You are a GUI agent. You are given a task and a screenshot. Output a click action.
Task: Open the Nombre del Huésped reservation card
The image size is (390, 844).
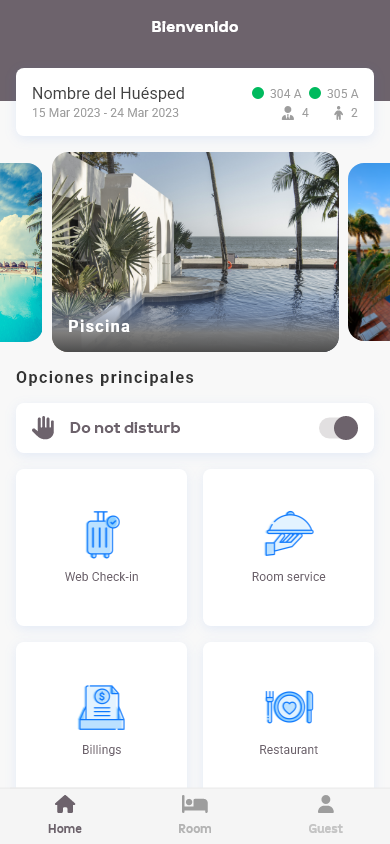[x=195, y=102]
